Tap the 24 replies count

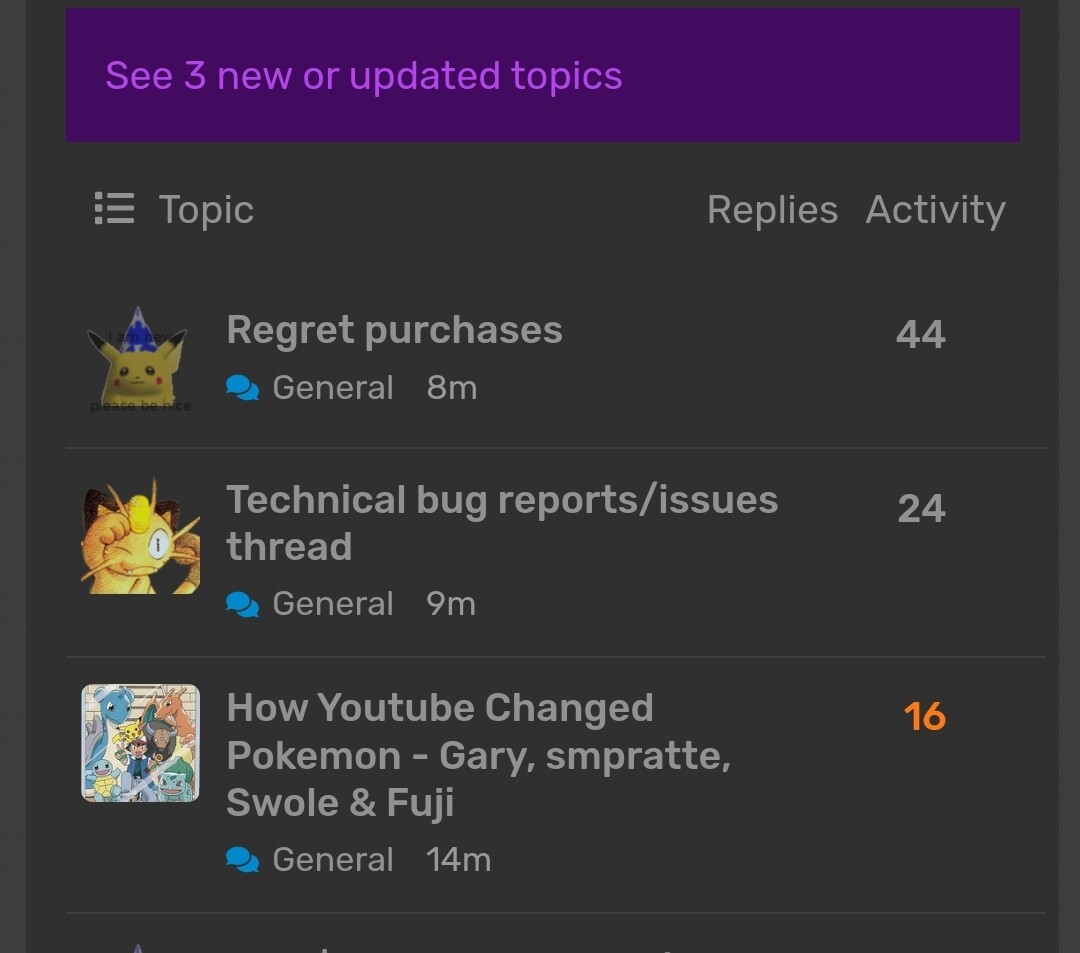921,509
